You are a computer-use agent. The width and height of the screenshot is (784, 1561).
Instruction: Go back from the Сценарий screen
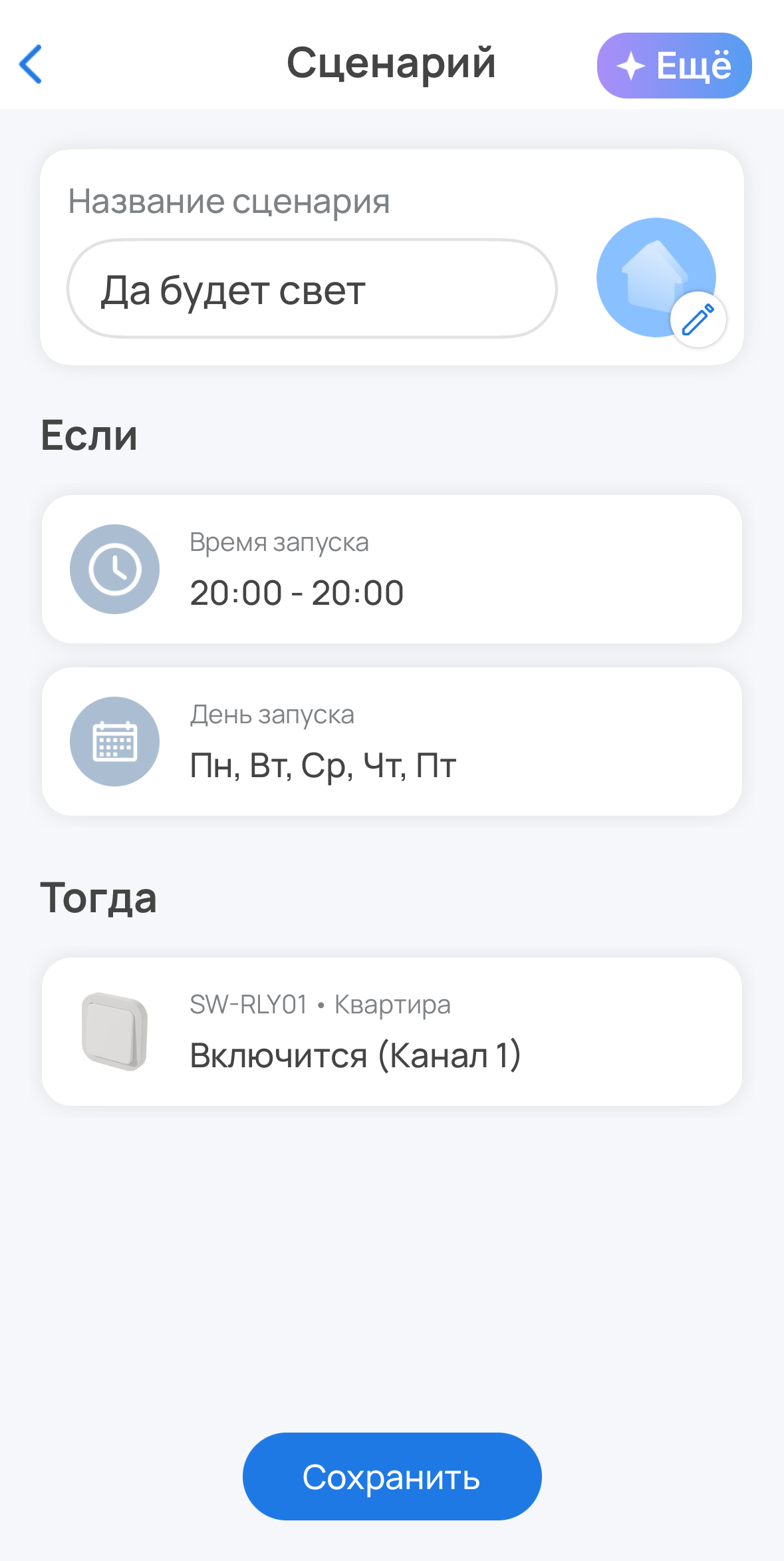pyautogui.click(x=31, y=65)
